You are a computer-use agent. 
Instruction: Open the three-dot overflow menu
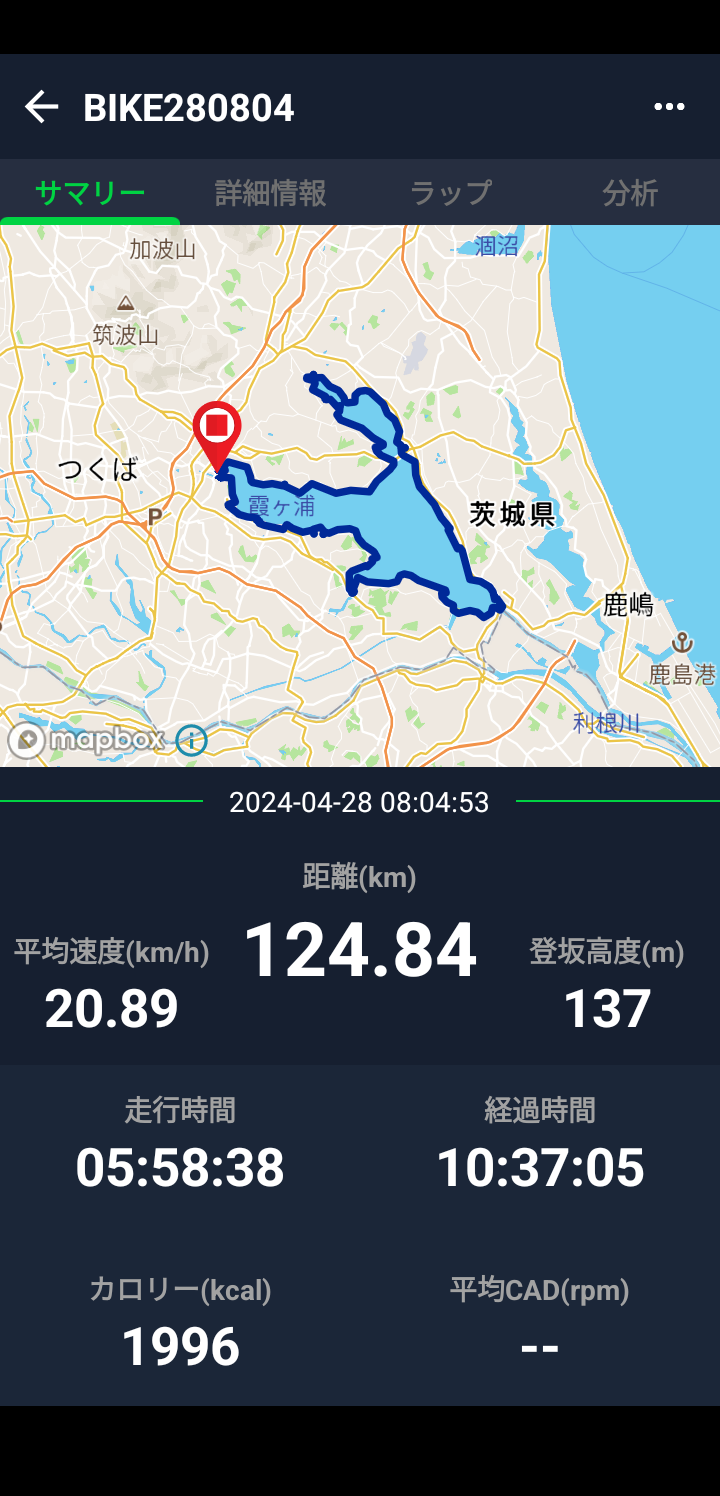pyautogui.click(x=669, y=107)
